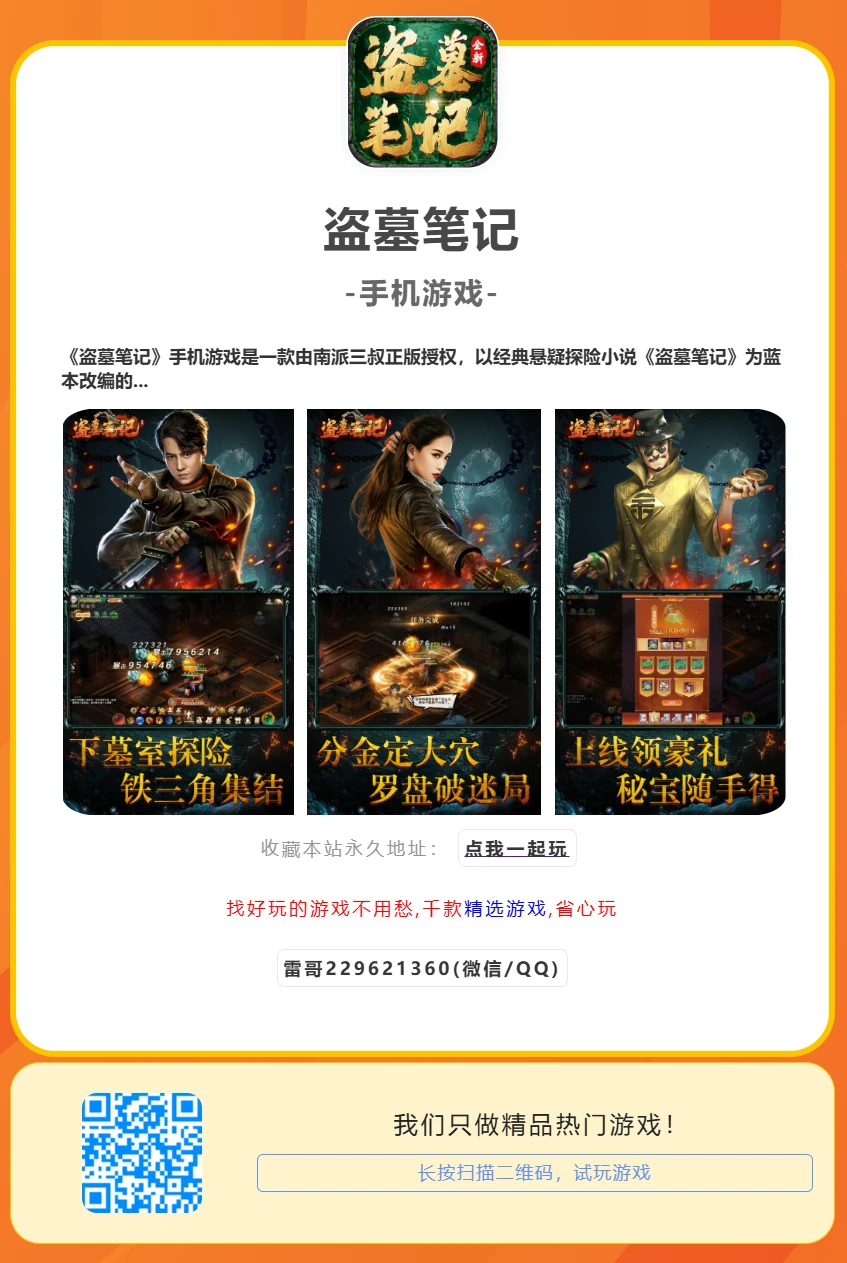Open the blue 精选游戏 link
Viewport: 847px width, 1263px height.
(505, 909)
